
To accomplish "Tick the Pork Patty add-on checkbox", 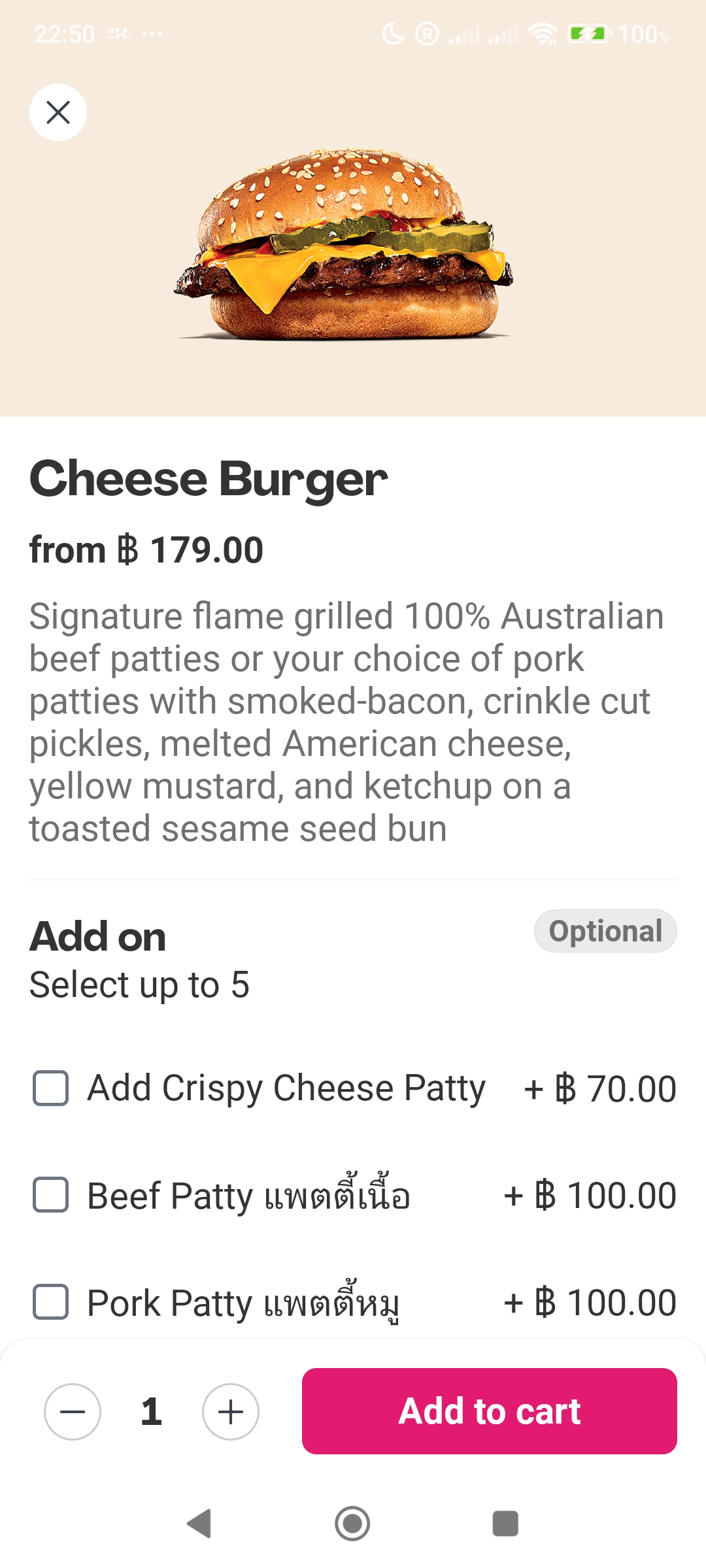I will pyautogui.click(x=51, y=1302).
